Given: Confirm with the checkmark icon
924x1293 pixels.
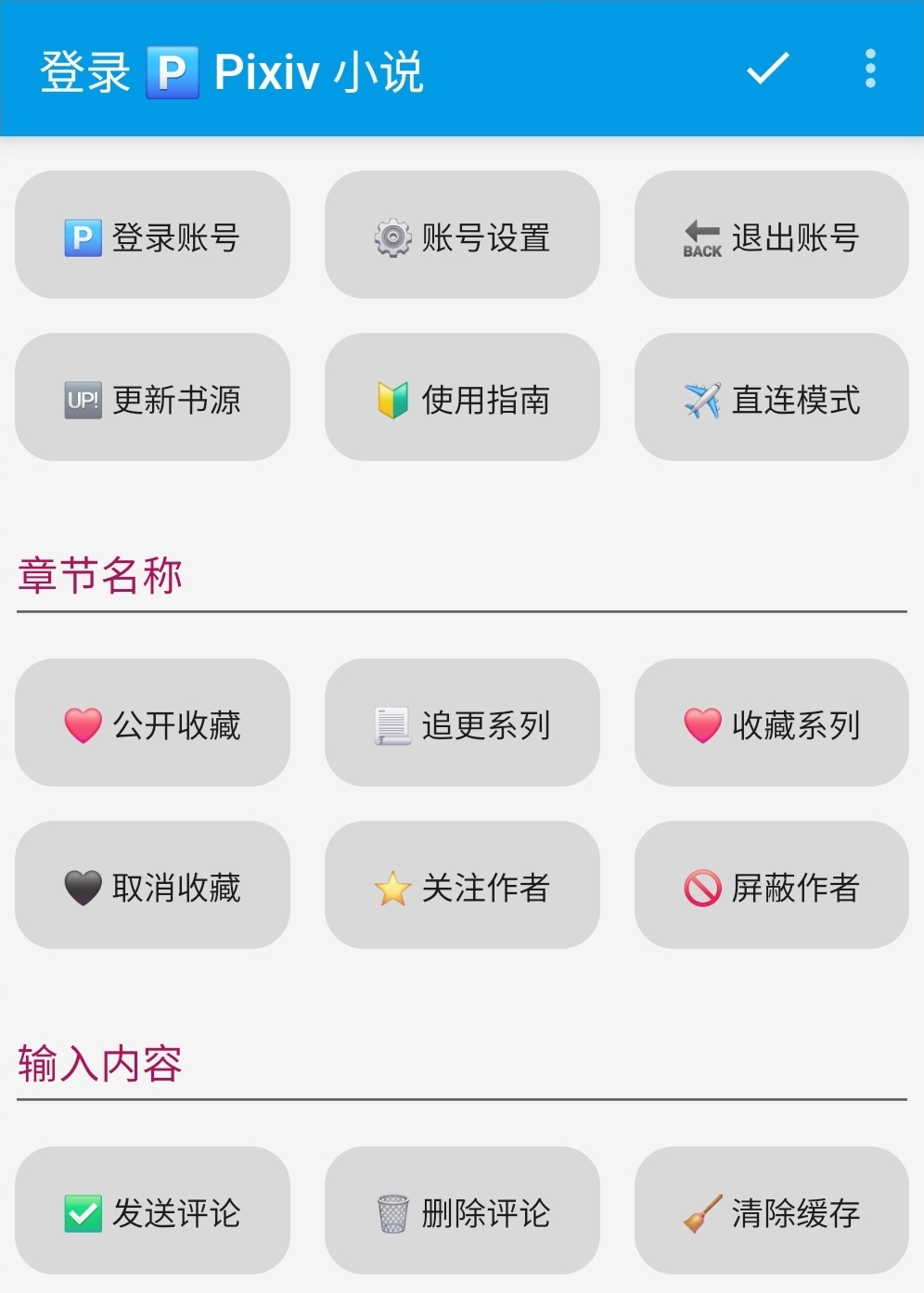Looking at the screenshot, I should [768, 69].
